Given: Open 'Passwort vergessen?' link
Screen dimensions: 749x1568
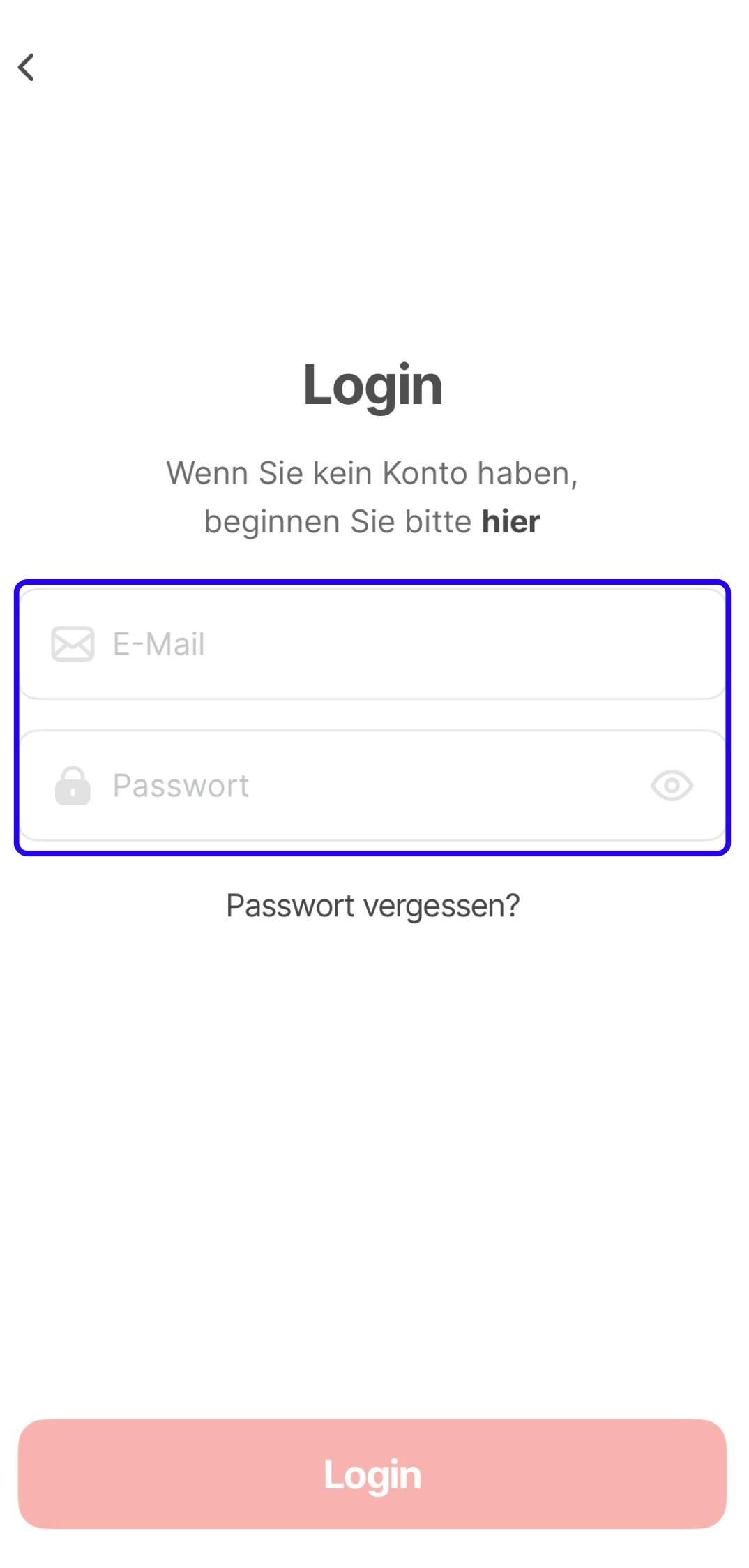Looking at the screenshot, I should coord(373,906).
